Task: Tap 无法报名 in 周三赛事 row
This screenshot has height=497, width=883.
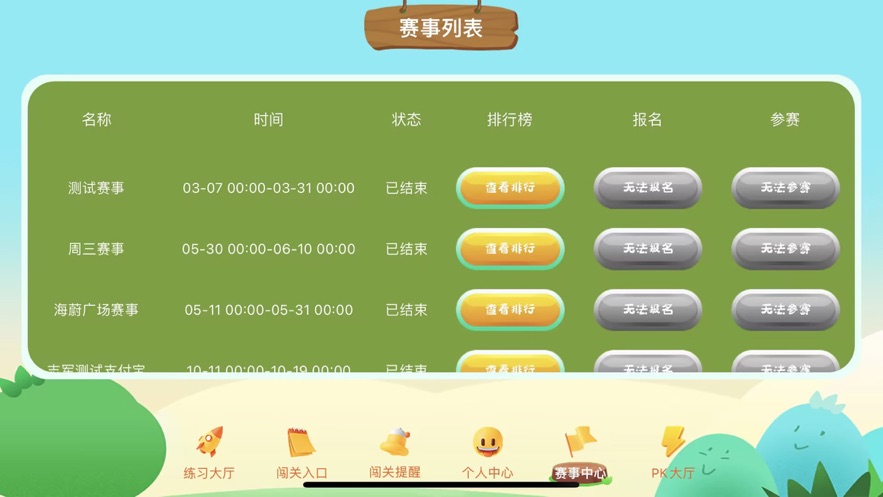Action: [648, 249]
